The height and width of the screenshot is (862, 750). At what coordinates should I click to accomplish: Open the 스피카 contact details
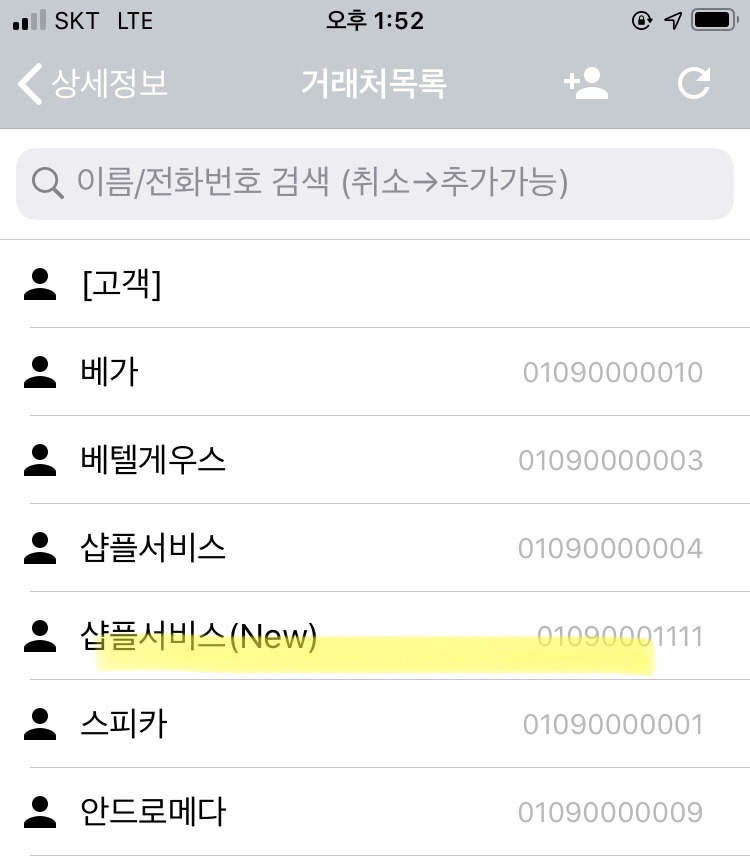(x=300, y=723)
